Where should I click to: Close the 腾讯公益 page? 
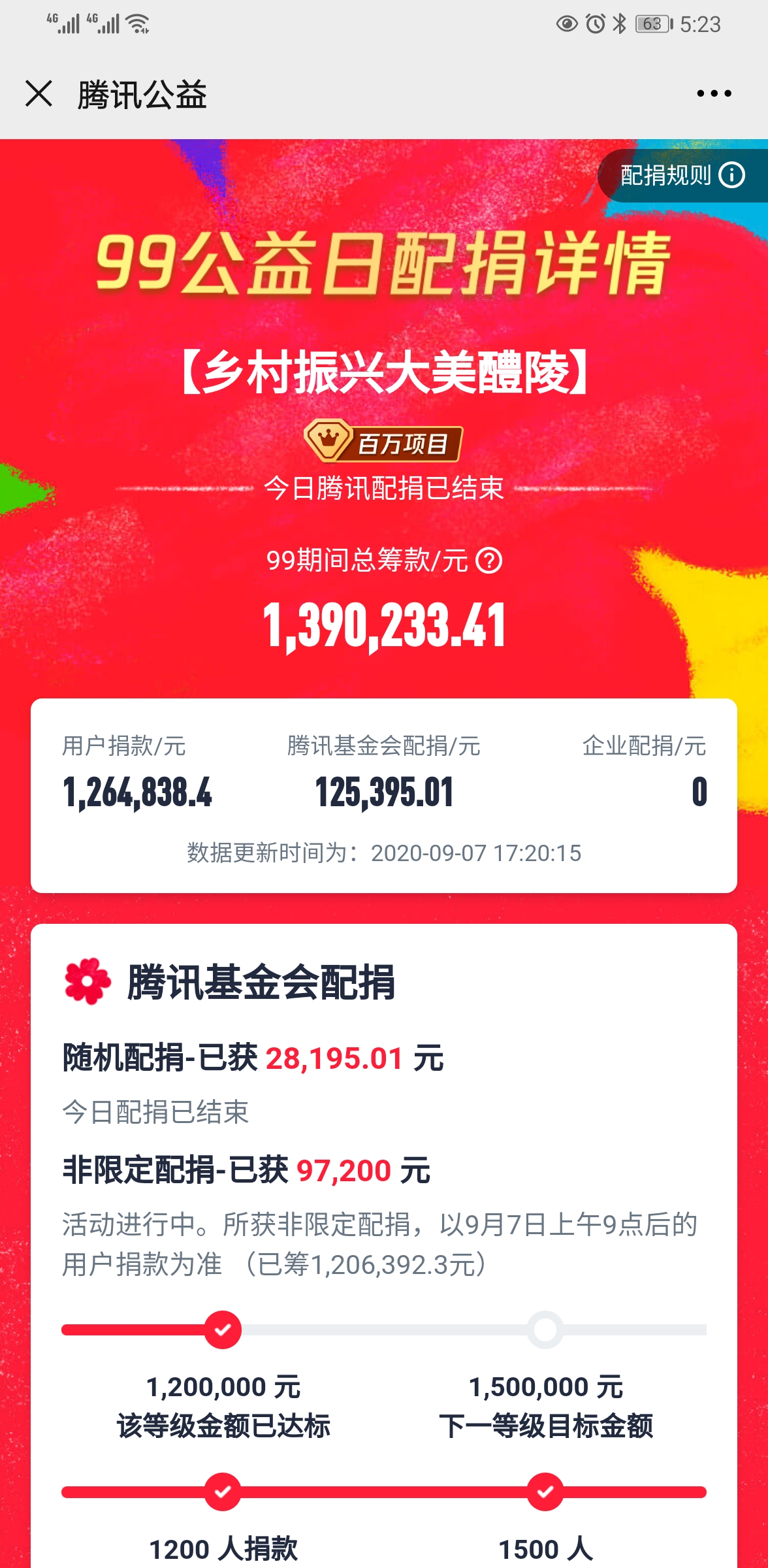39,93
